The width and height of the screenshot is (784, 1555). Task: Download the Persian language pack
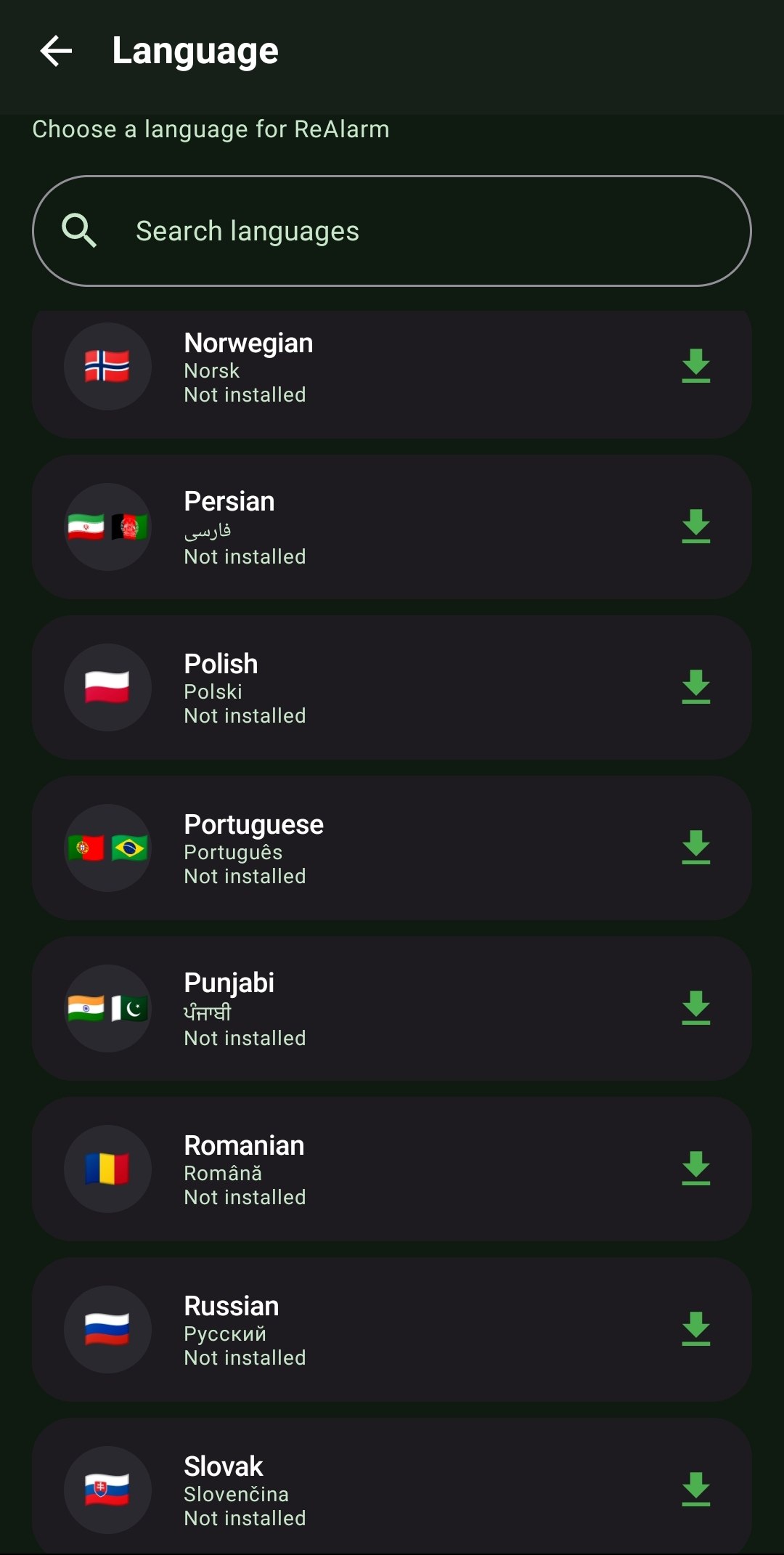tap(695, 527)
